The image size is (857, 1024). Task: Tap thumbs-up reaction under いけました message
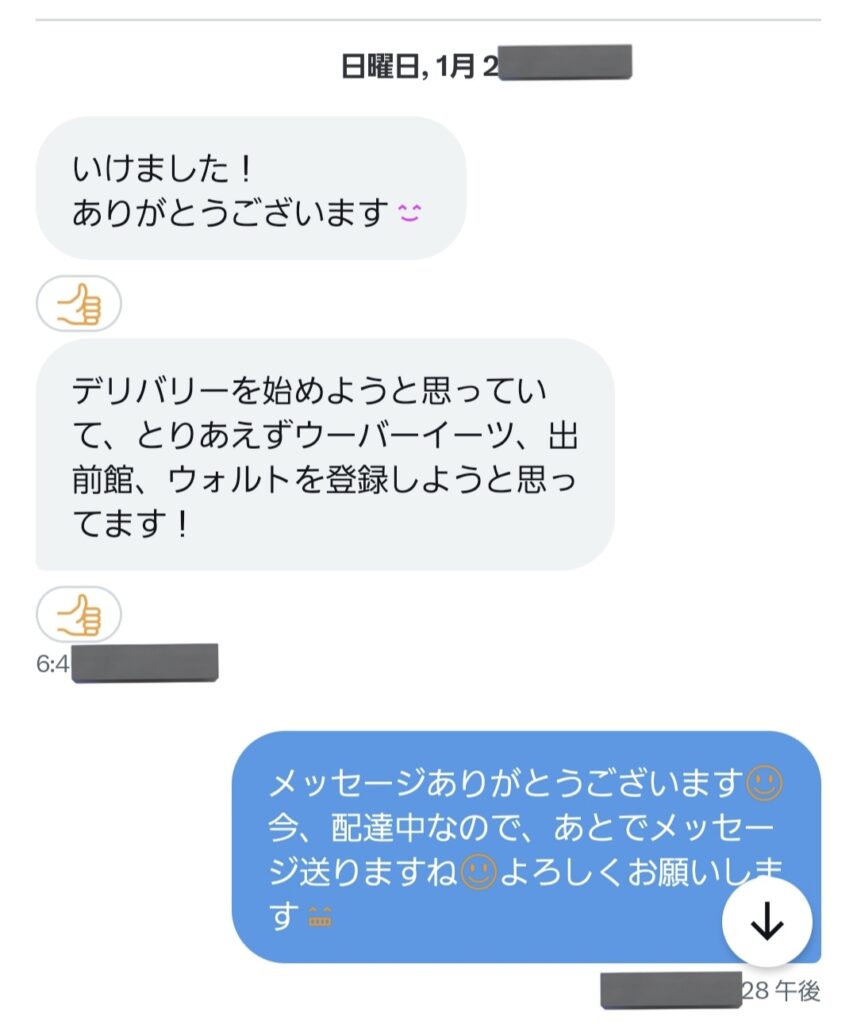click(x=79, y=303)
